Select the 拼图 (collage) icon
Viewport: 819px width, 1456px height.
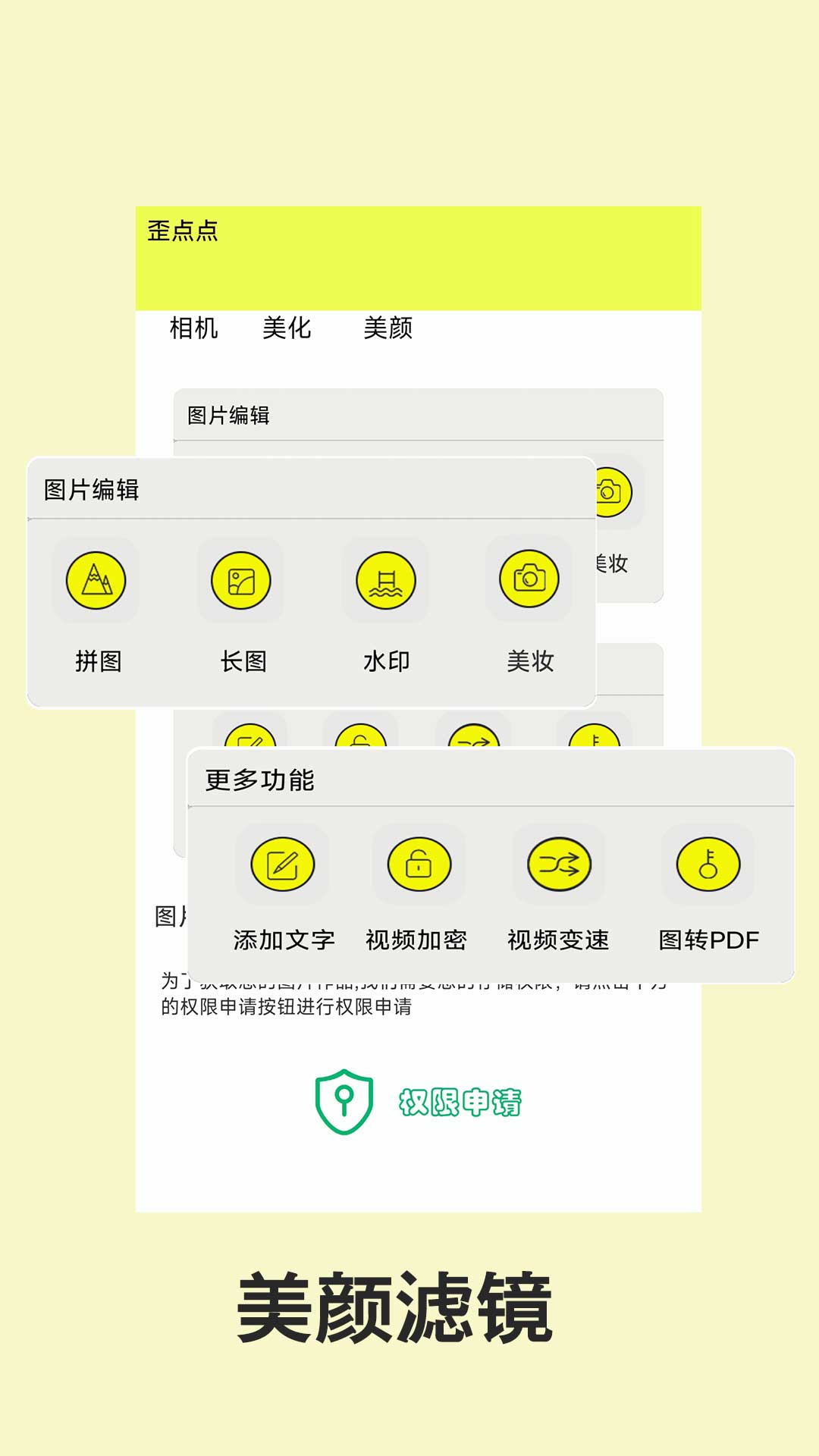coord(97,580)
